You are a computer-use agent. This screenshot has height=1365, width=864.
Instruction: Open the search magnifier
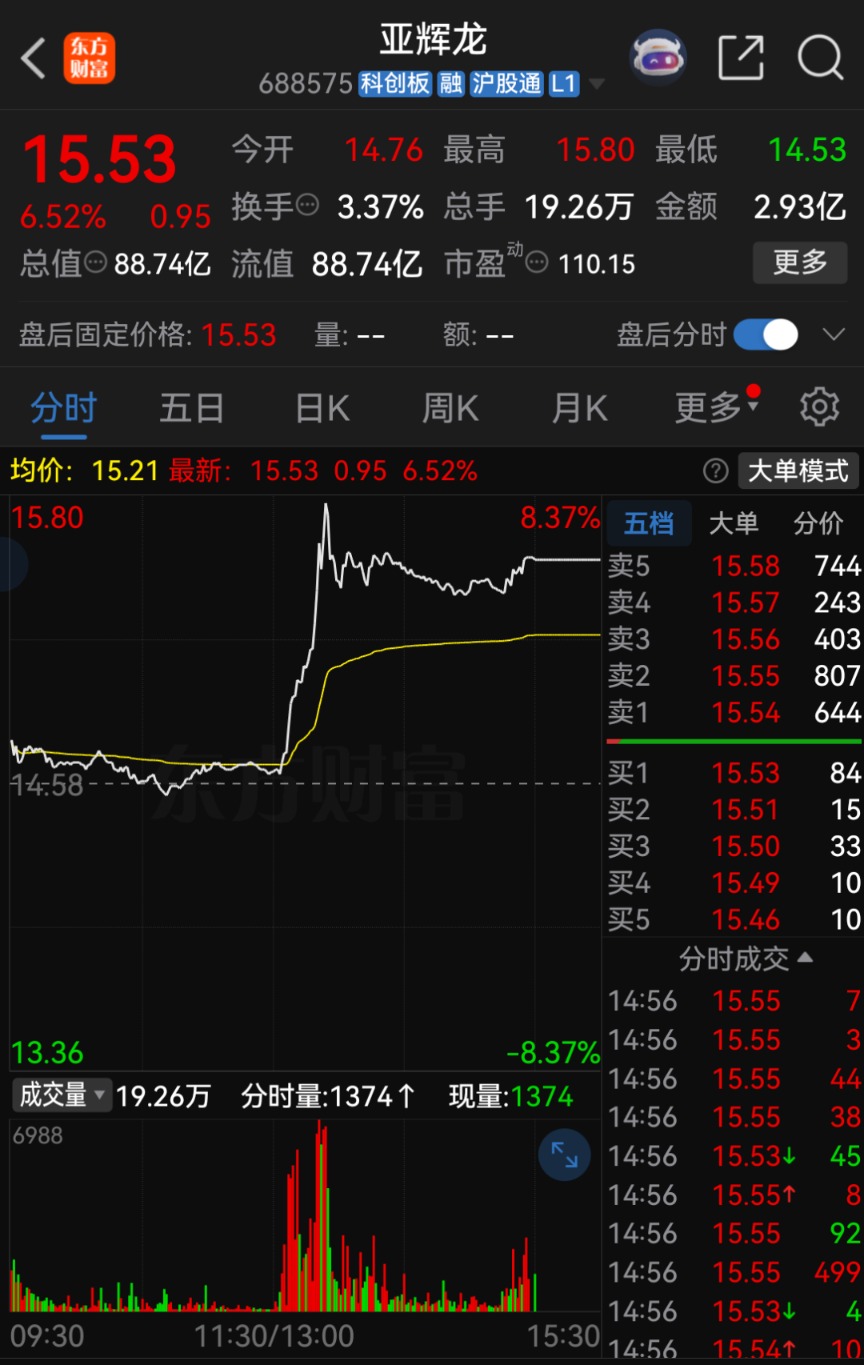tap(820, 58)
